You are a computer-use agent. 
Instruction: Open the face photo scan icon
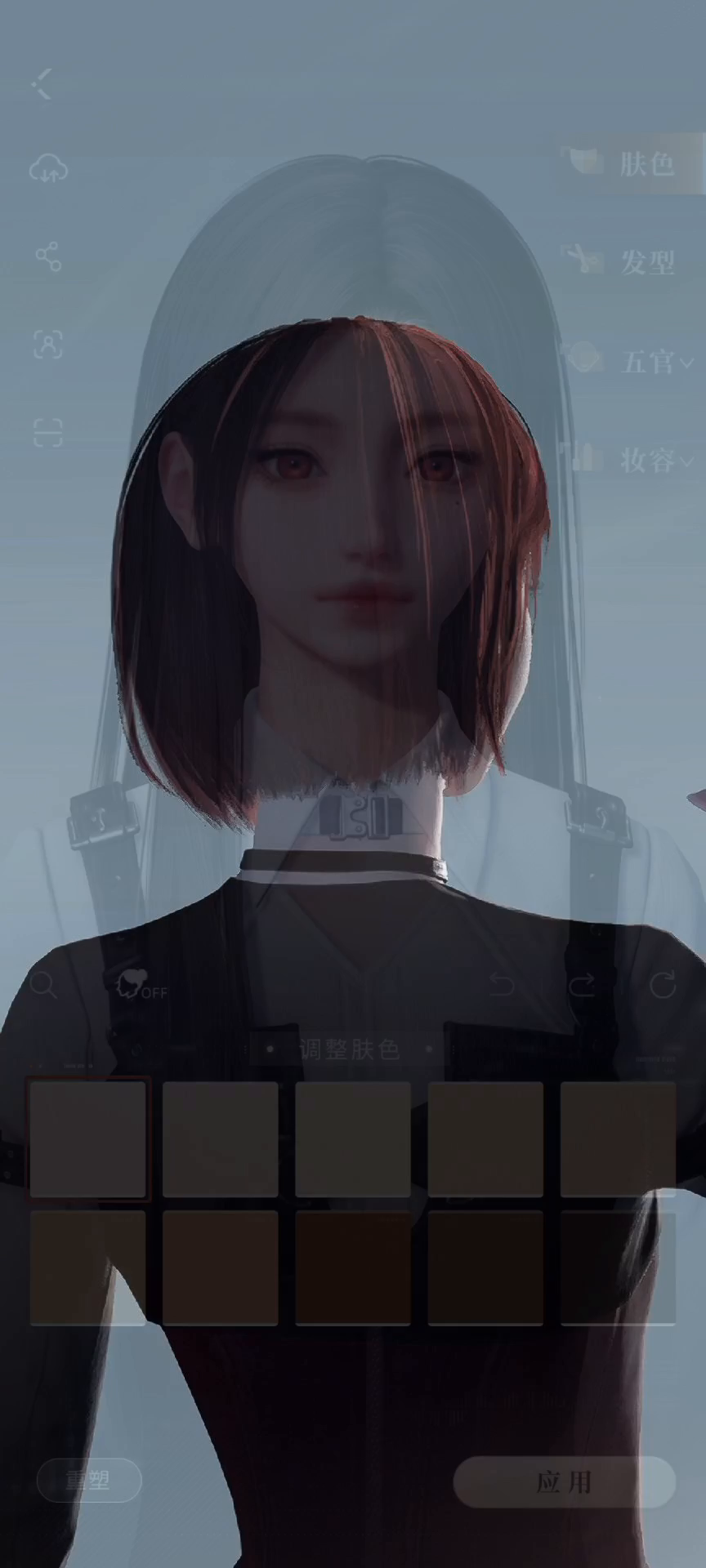point(48,344)
